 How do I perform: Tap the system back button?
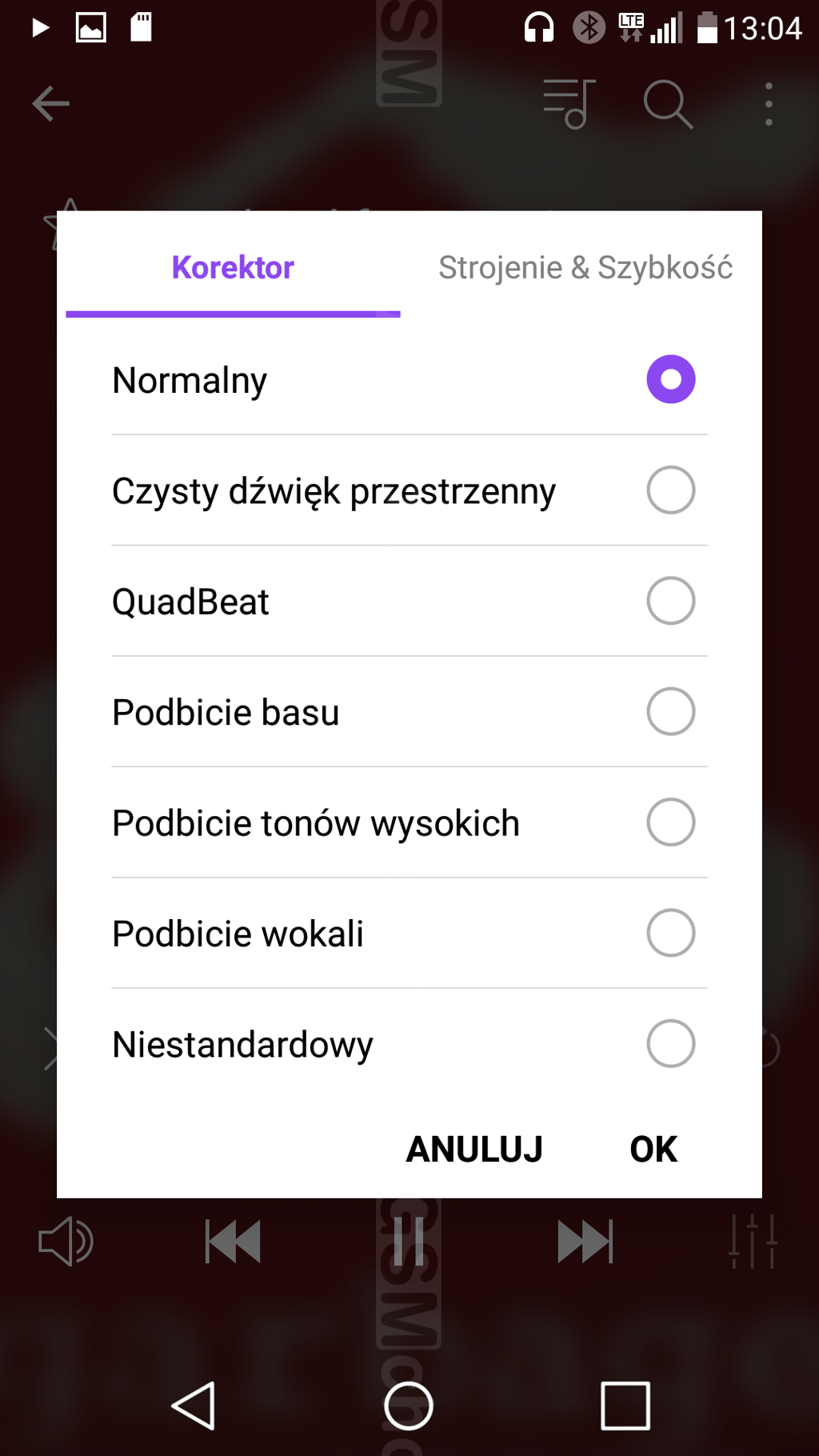click(194, 1405)
